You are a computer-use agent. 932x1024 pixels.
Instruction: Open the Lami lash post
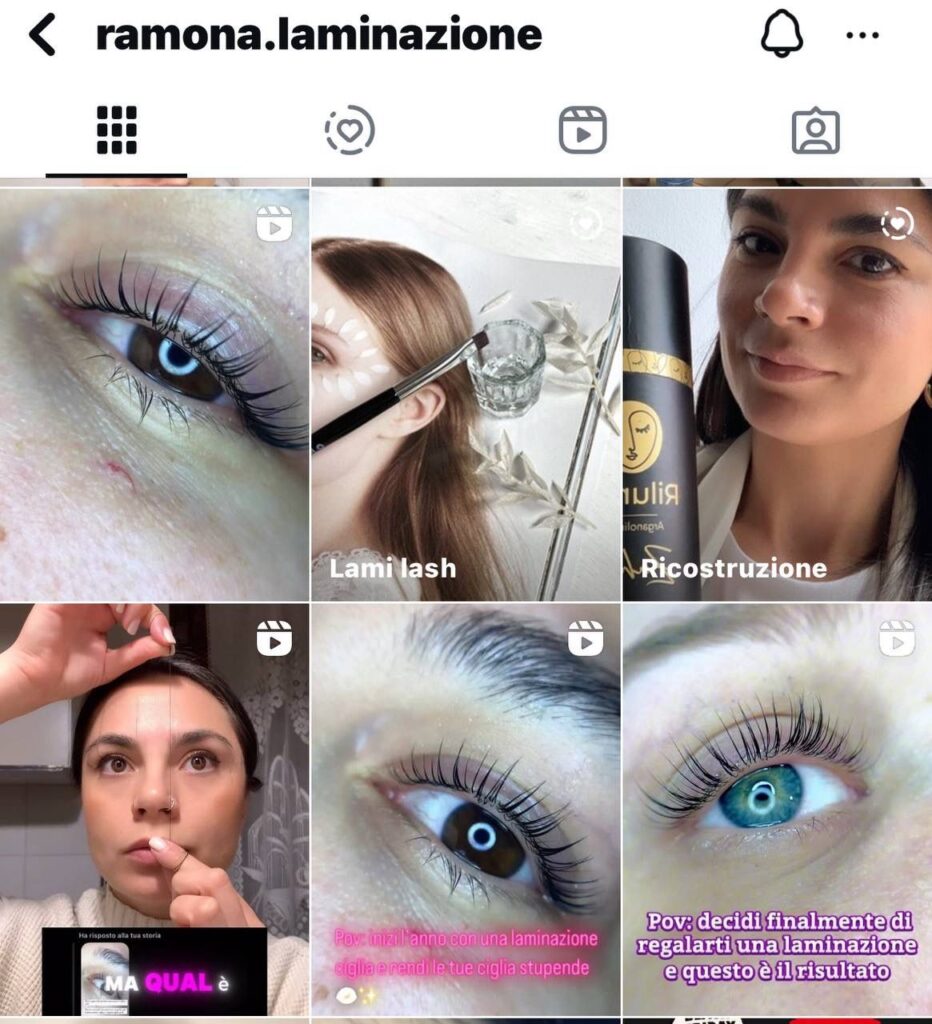click(x=465, y=394)
